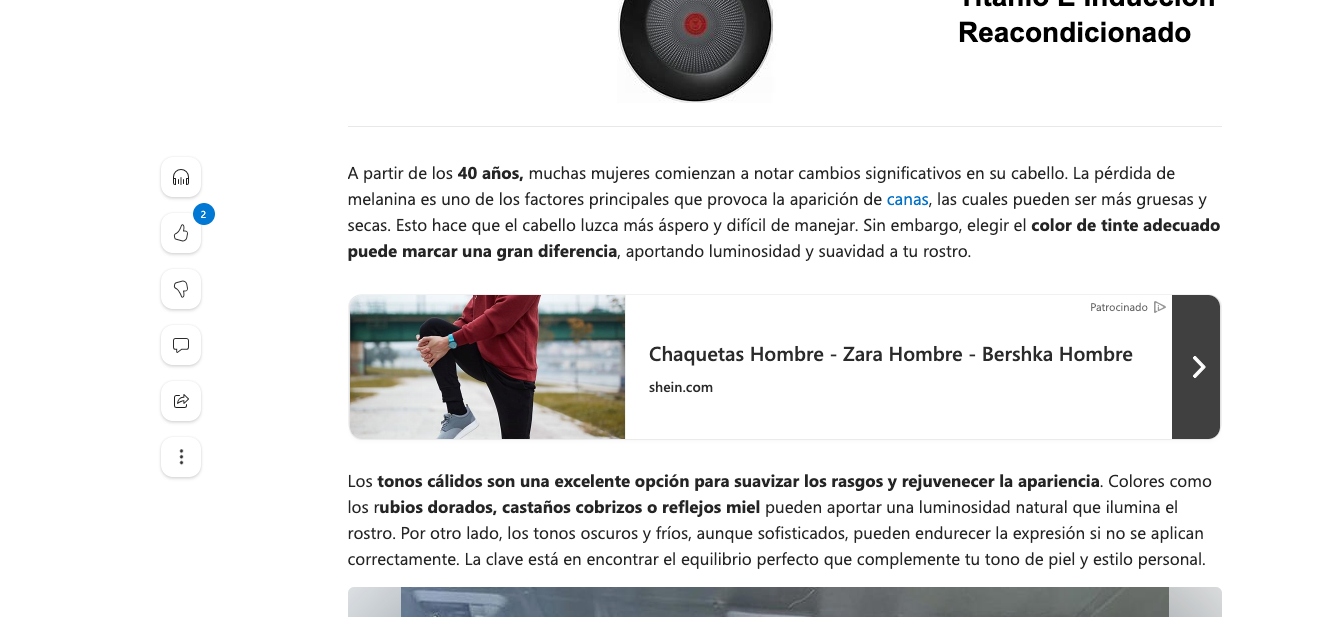Open the Reacondicionado frying pan ad
Screen dimensions: 1343x617
pos(1073,32)
